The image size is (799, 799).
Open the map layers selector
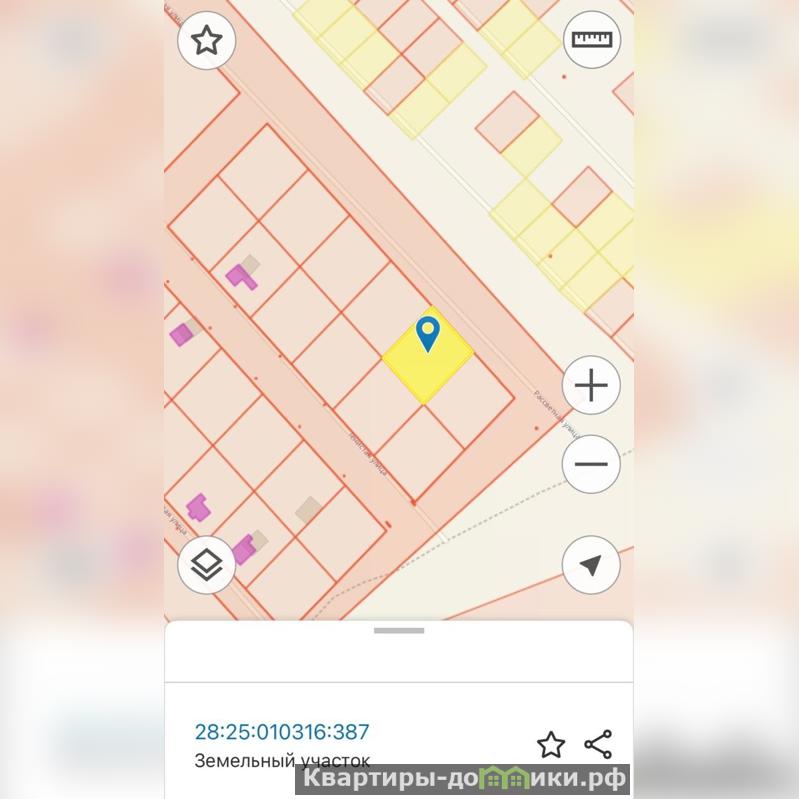206,566
